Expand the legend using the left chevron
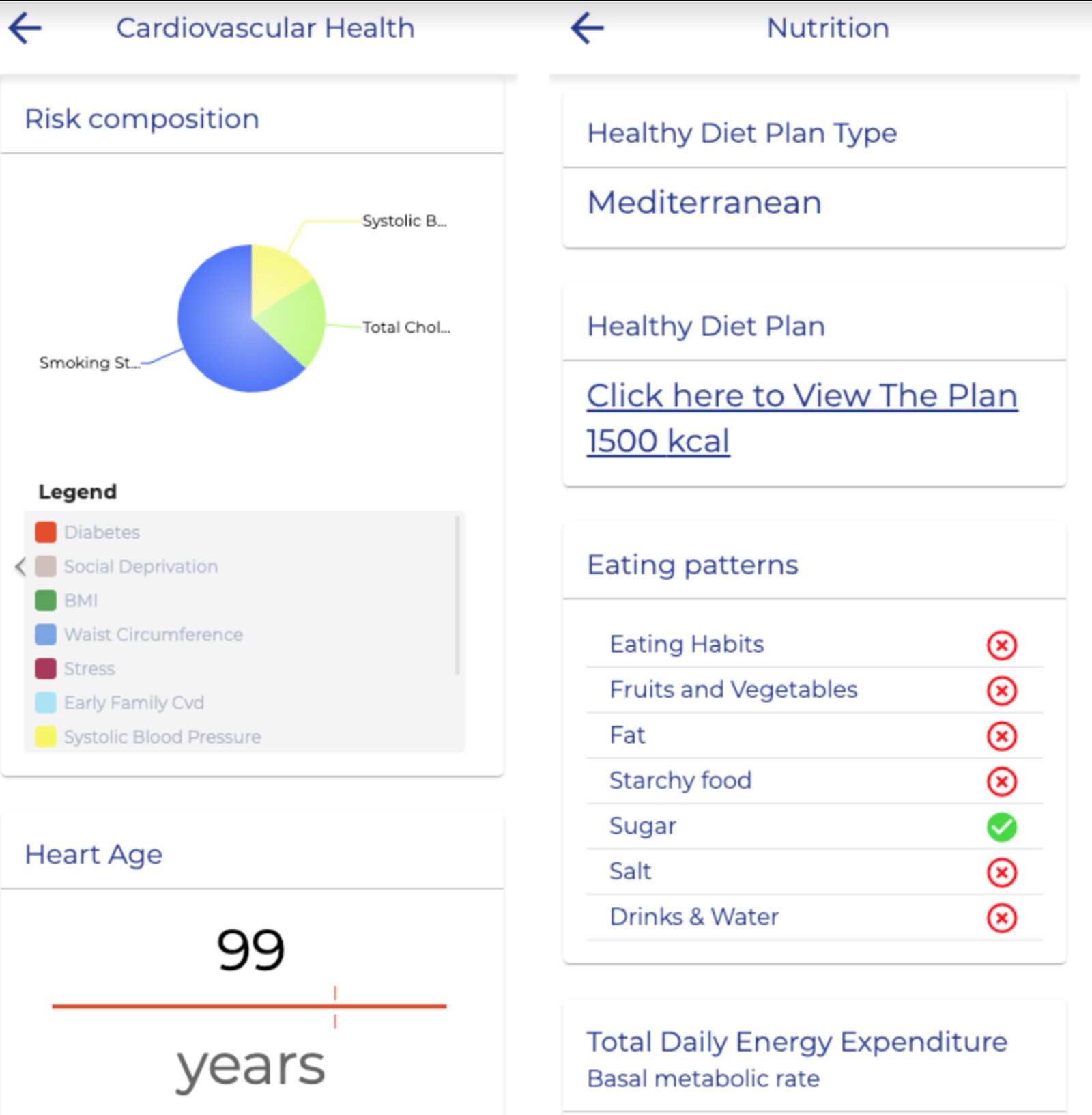The height and width of the screenshot is (1115, 1092). pyautogui.click(x=20, y=566)
